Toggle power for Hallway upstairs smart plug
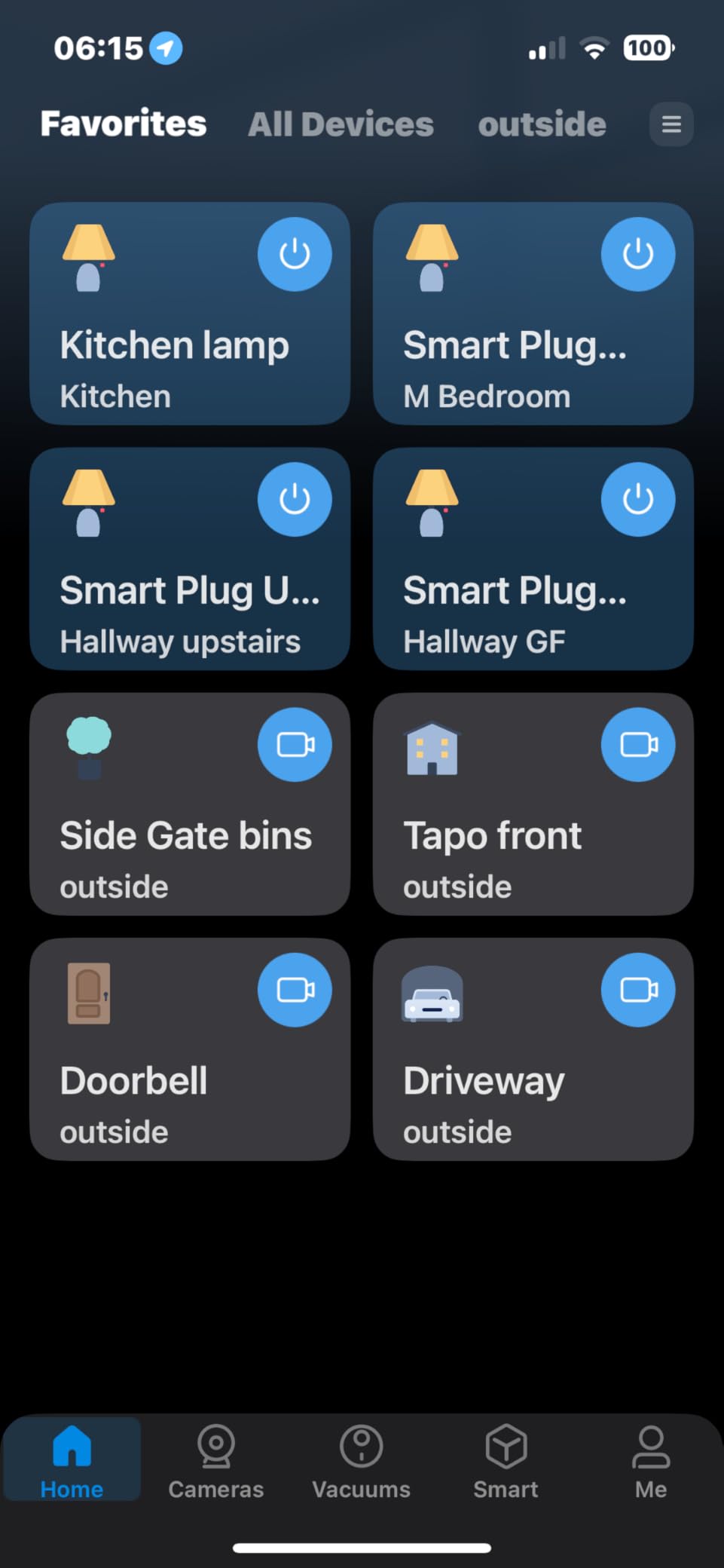Viewport: 724px width, 1568px height. click(x=295, y=499)
